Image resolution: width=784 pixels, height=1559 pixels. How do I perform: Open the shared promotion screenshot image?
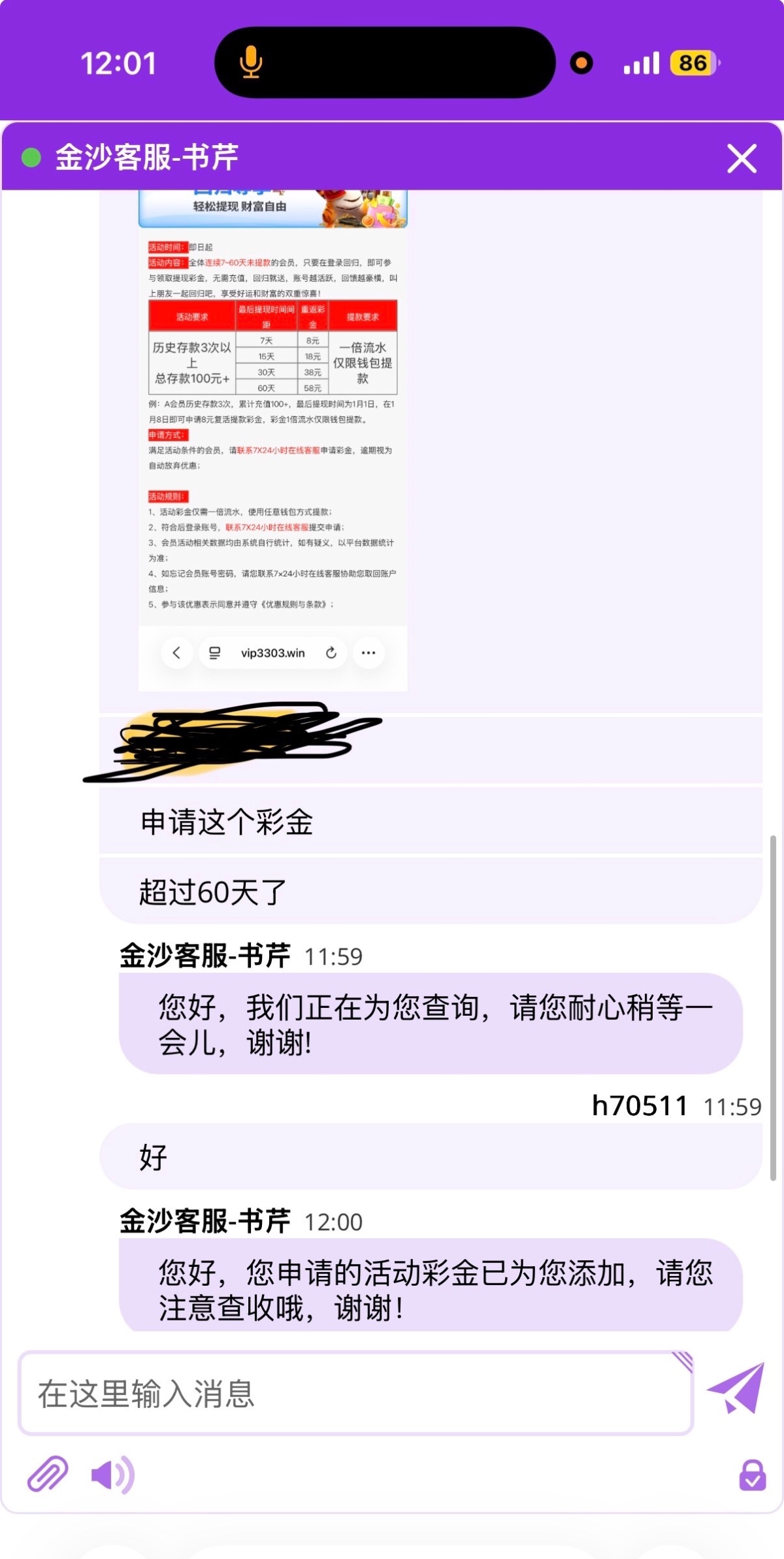pyautogui.click(x=272, y=438)
